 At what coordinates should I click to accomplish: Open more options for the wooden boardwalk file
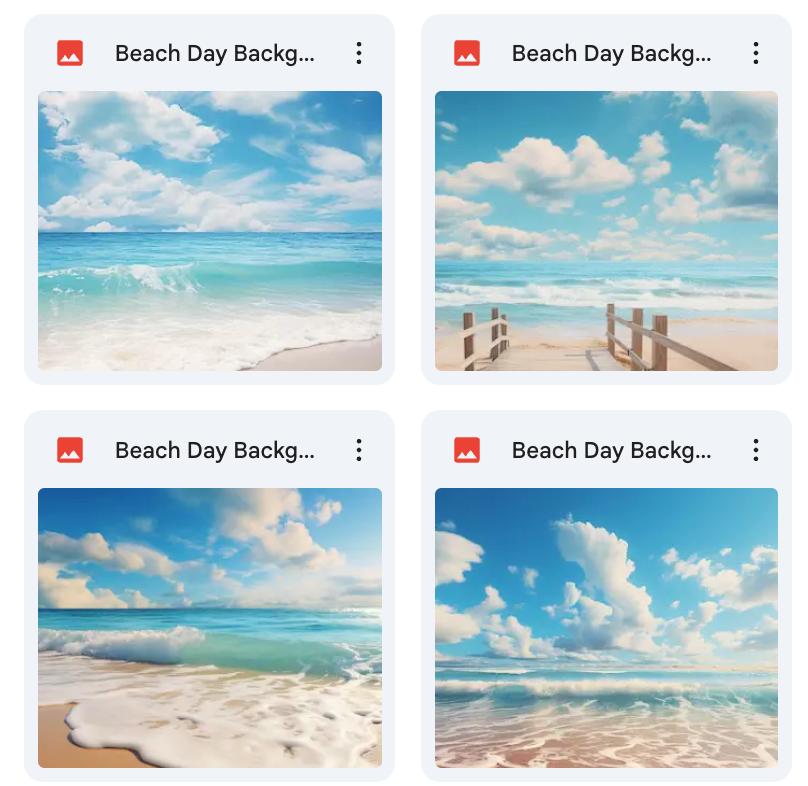[756, 53]
